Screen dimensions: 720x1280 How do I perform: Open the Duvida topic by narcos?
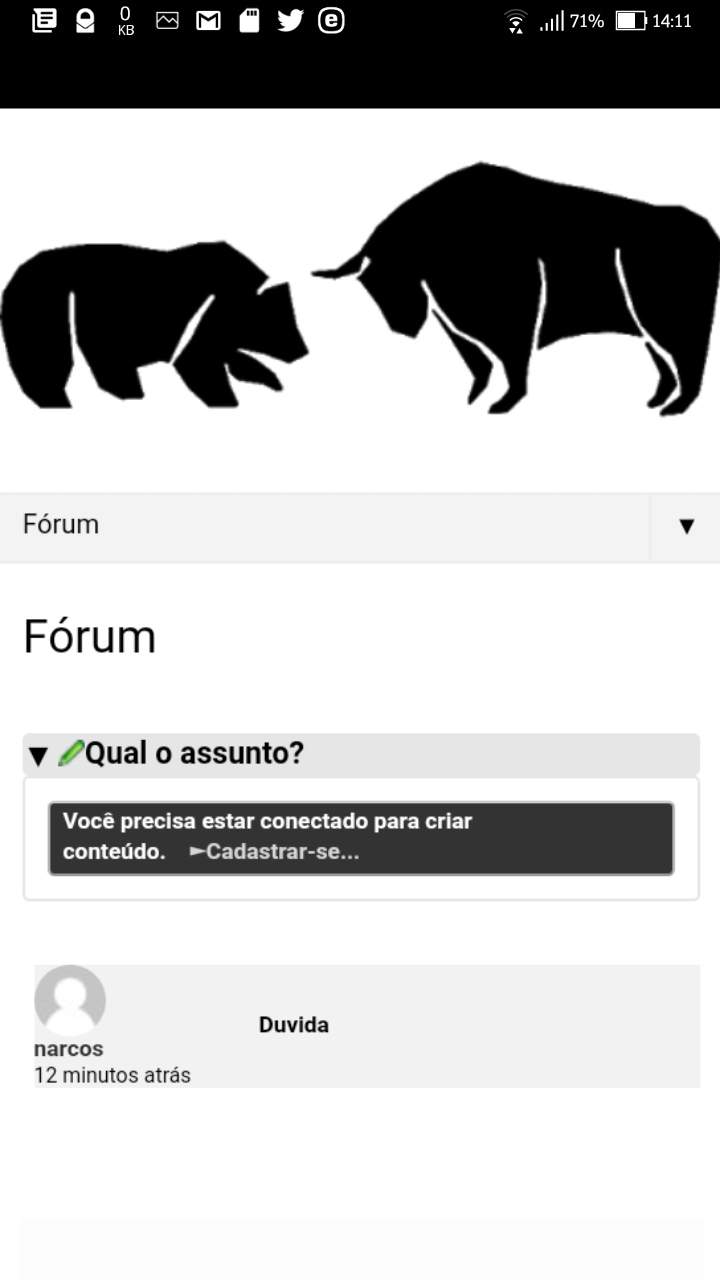[293, 1025]
